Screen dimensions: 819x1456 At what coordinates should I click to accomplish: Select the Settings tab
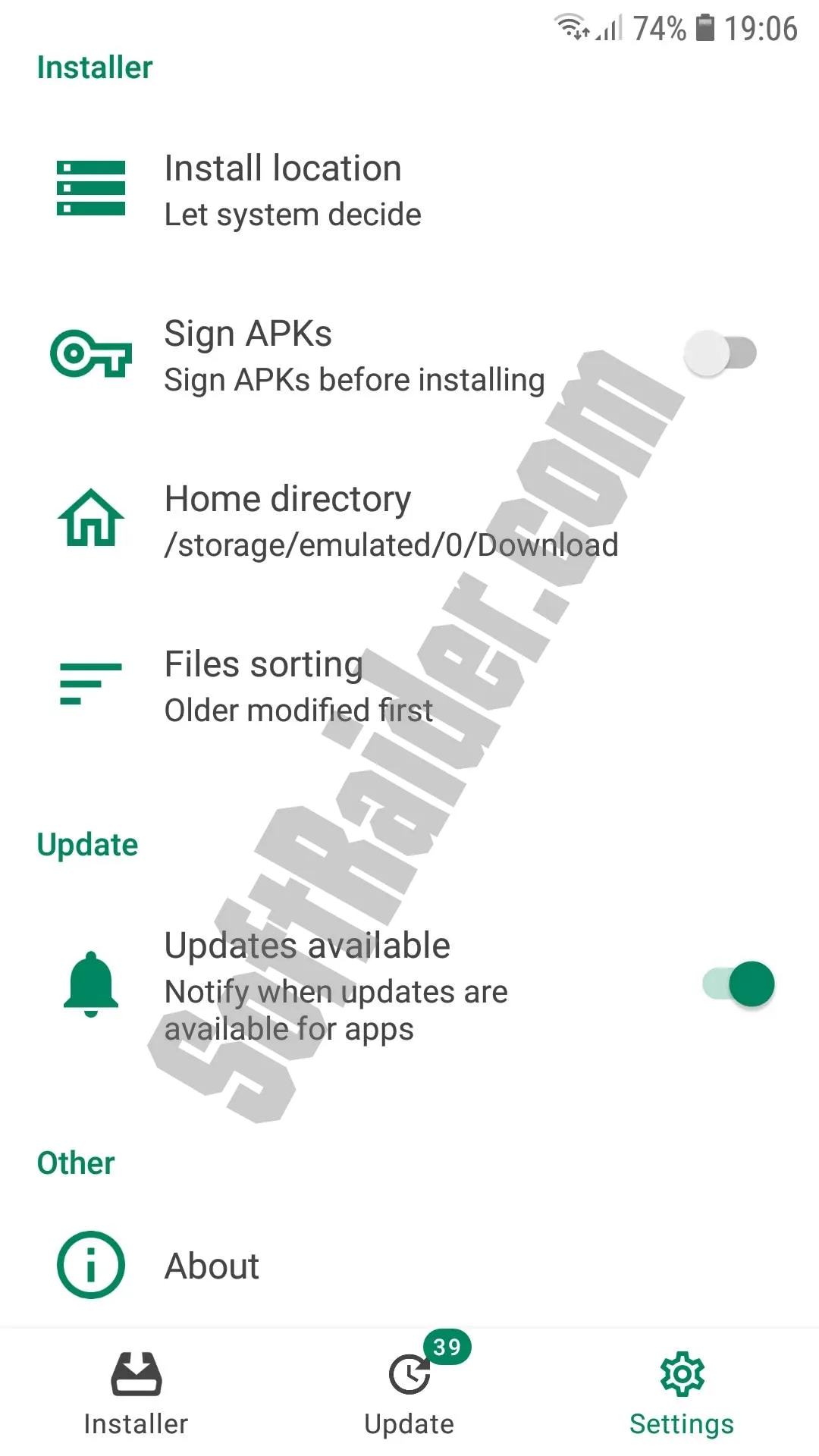pos(682,1394)
